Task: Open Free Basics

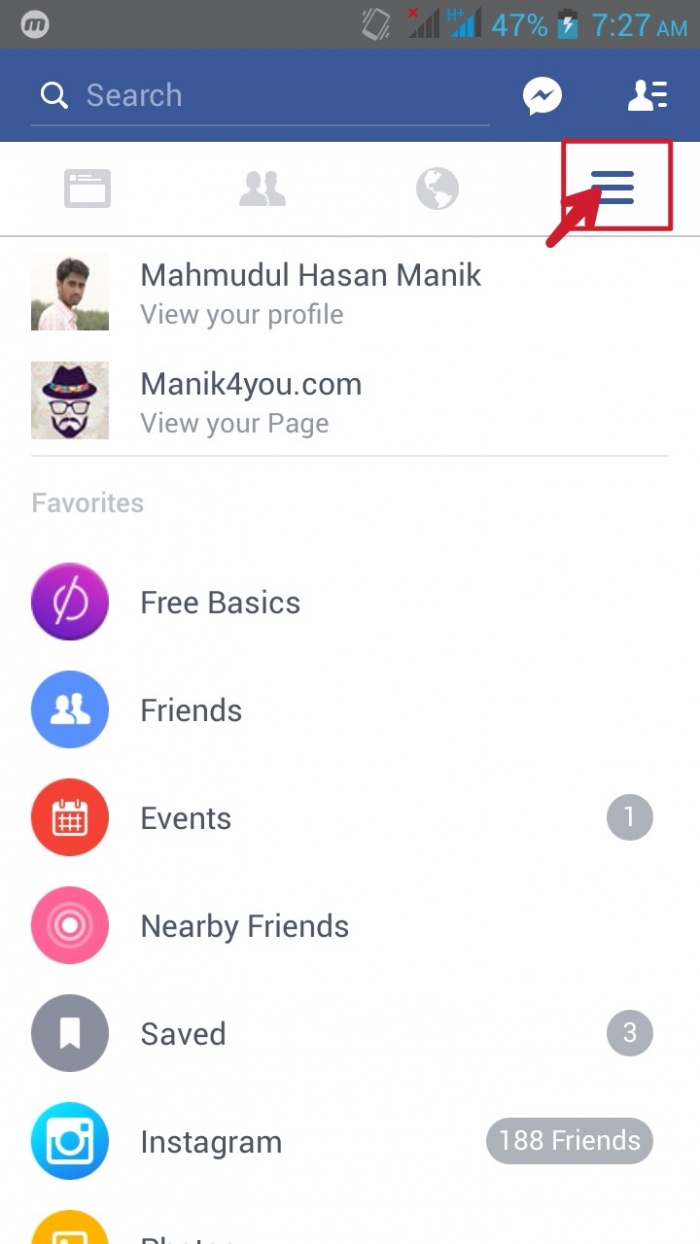Action: (x=220, y=603)
